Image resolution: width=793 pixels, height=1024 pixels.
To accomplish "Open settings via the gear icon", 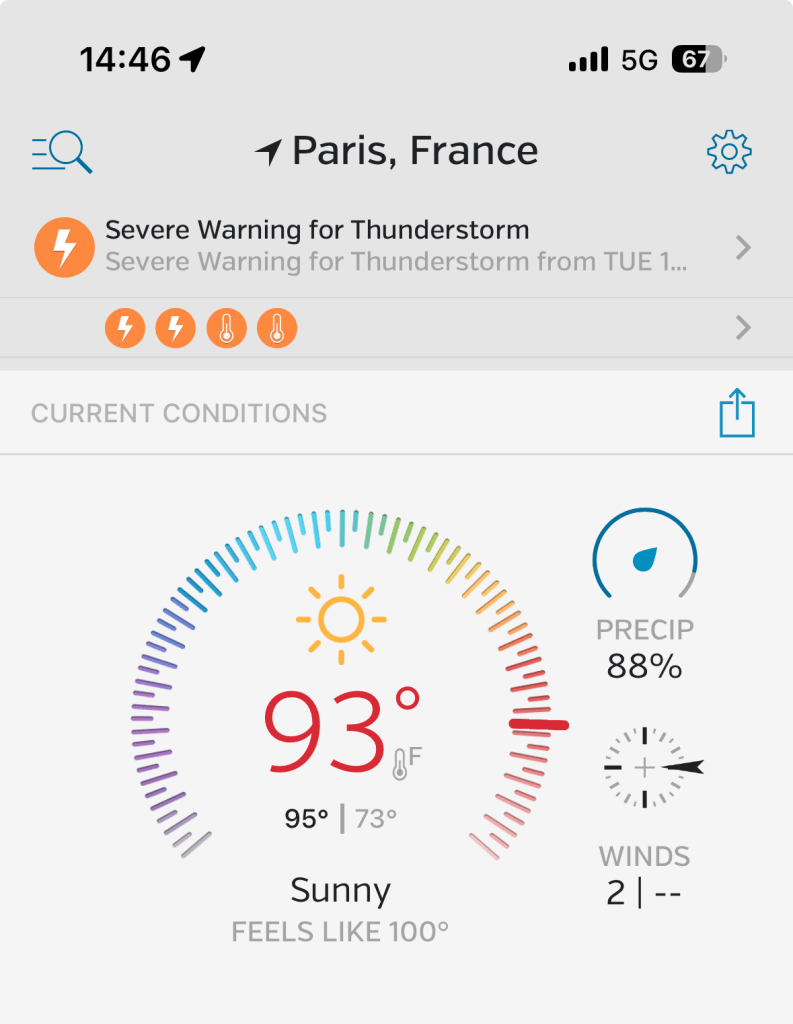I will tap(729, 152).
